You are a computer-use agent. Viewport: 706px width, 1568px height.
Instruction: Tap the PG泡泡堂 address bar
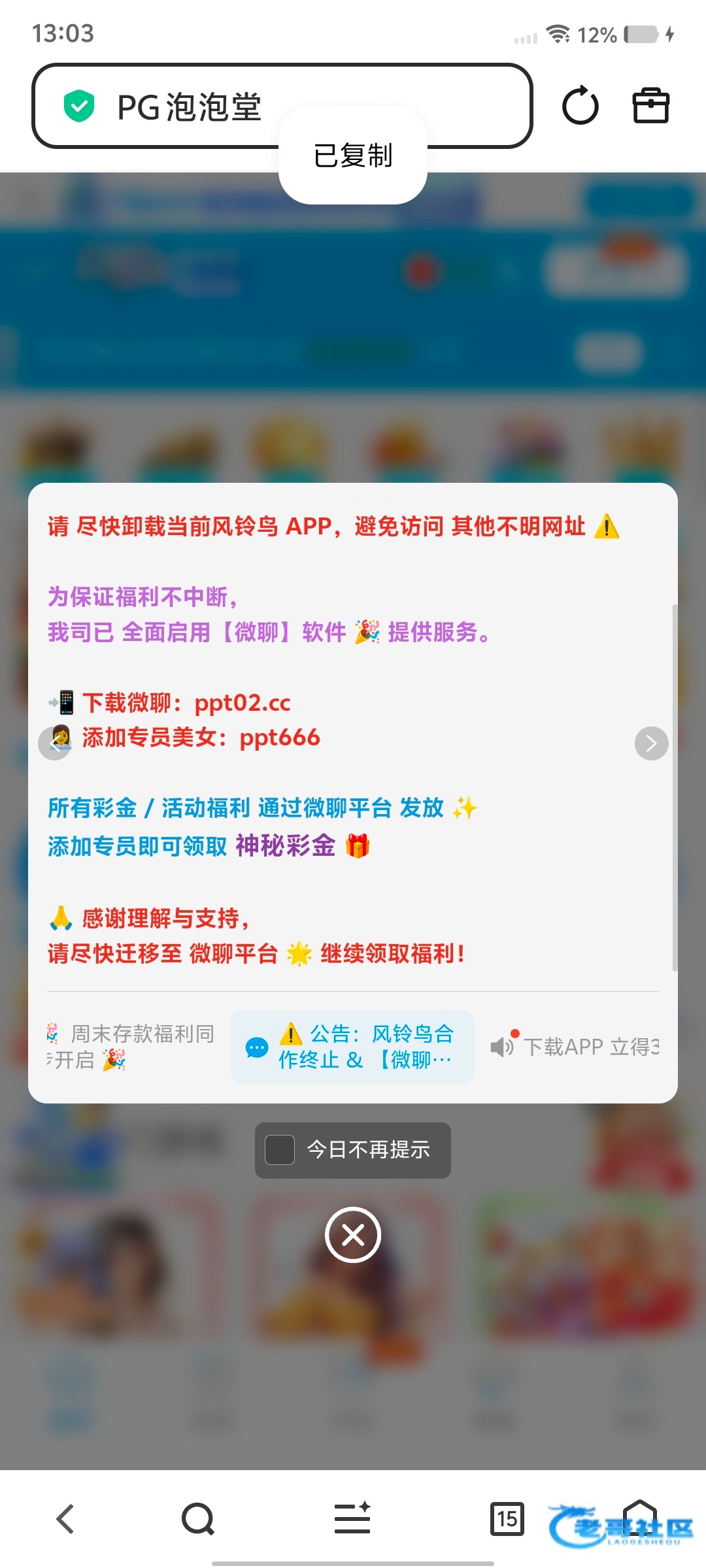point(190,106)
